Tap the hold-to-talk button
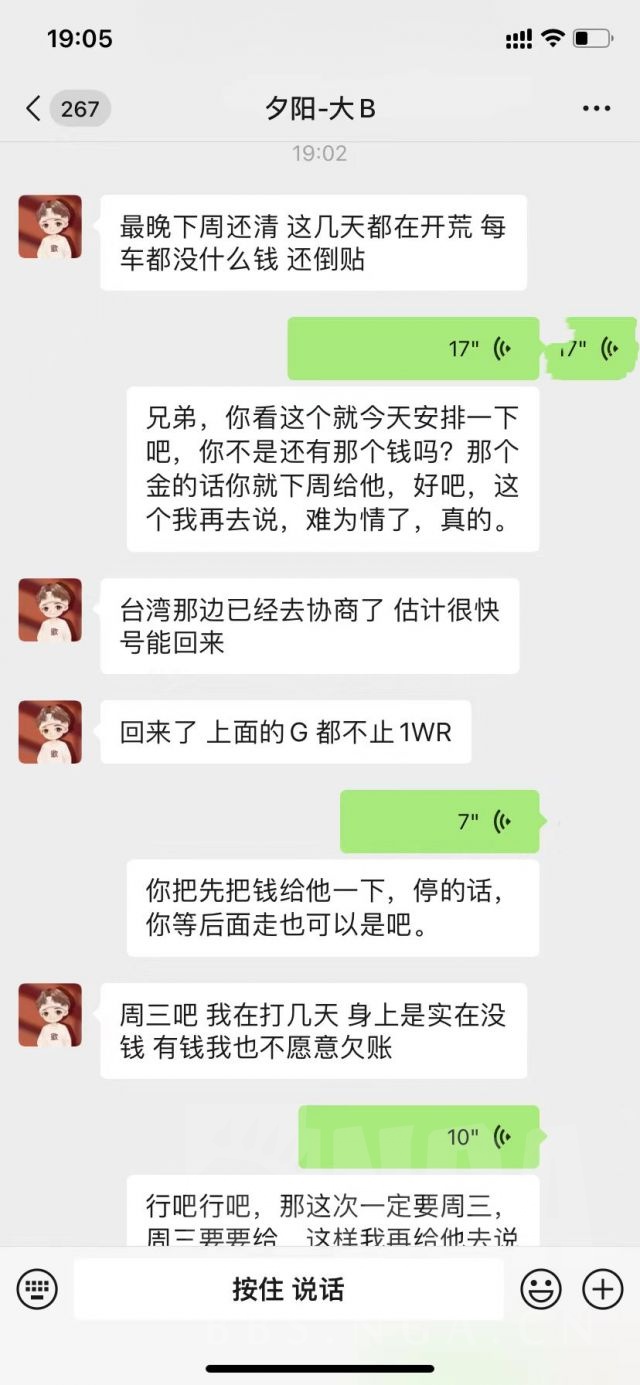The height and width of the screenshot is (1385, 640). (288, 1289)
